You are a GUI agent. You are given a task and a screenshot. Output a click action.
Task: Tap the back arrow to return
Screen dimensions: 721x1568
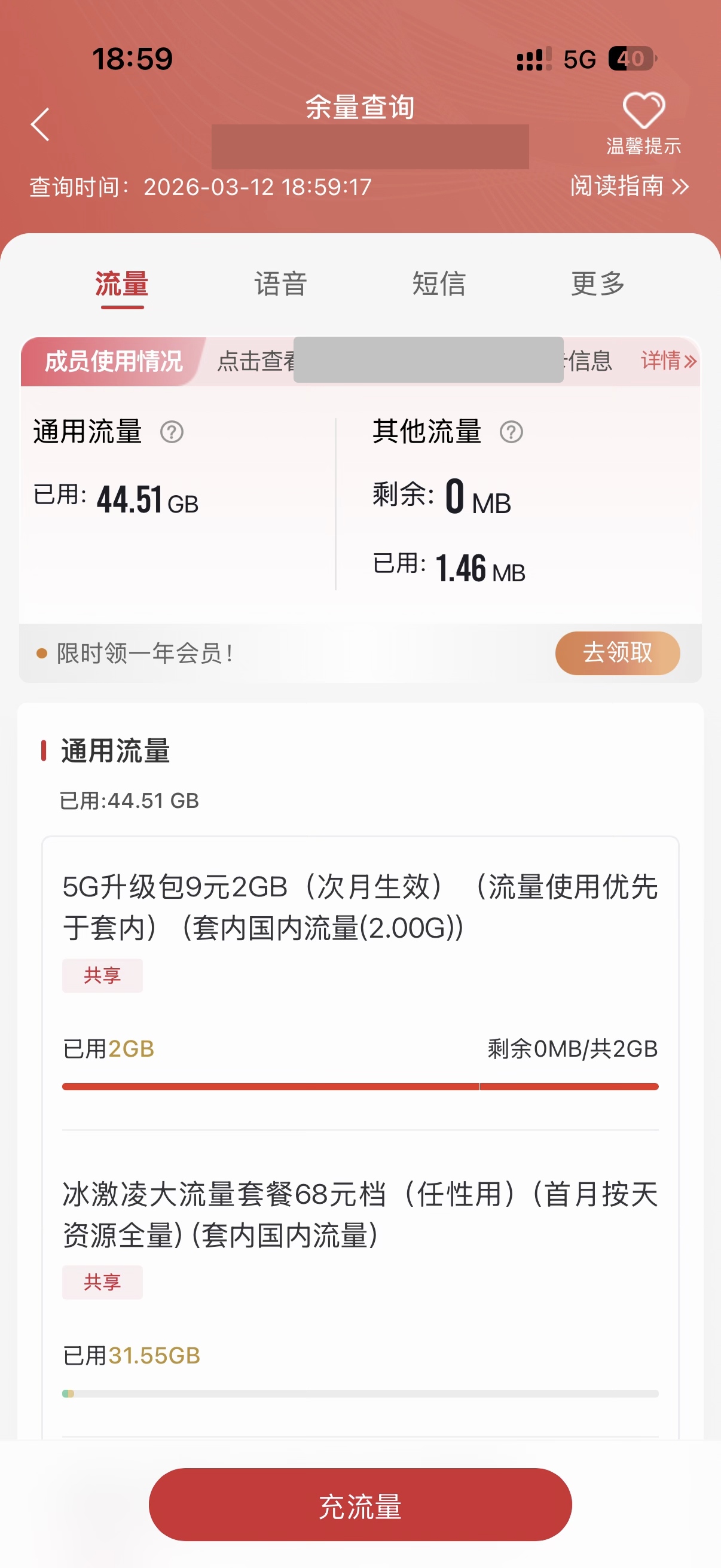[x=40, y=124]
